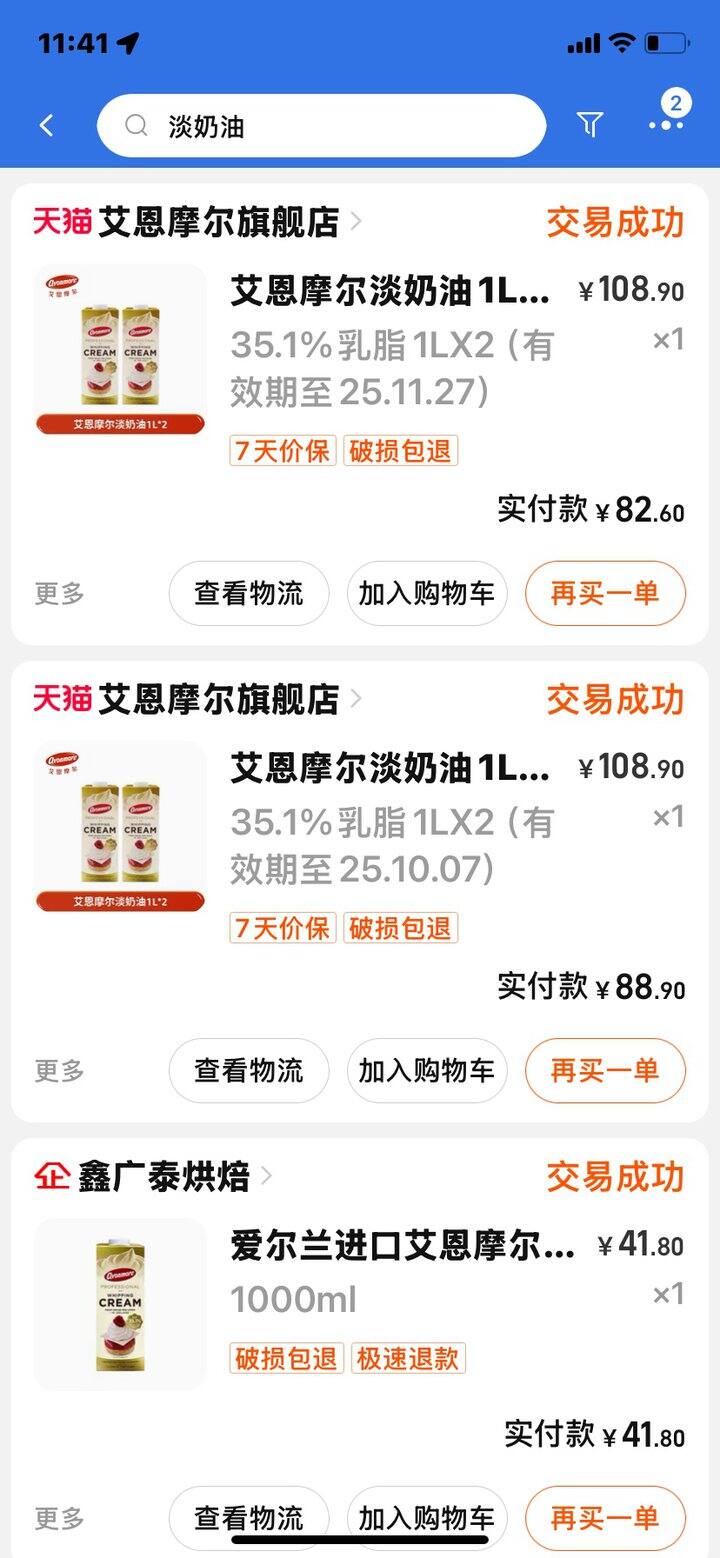Expand 更多 on the ¥88.90 order
Image resolution: width=720 pixels, height=1558 pixels.
(x=60, y=1070)
